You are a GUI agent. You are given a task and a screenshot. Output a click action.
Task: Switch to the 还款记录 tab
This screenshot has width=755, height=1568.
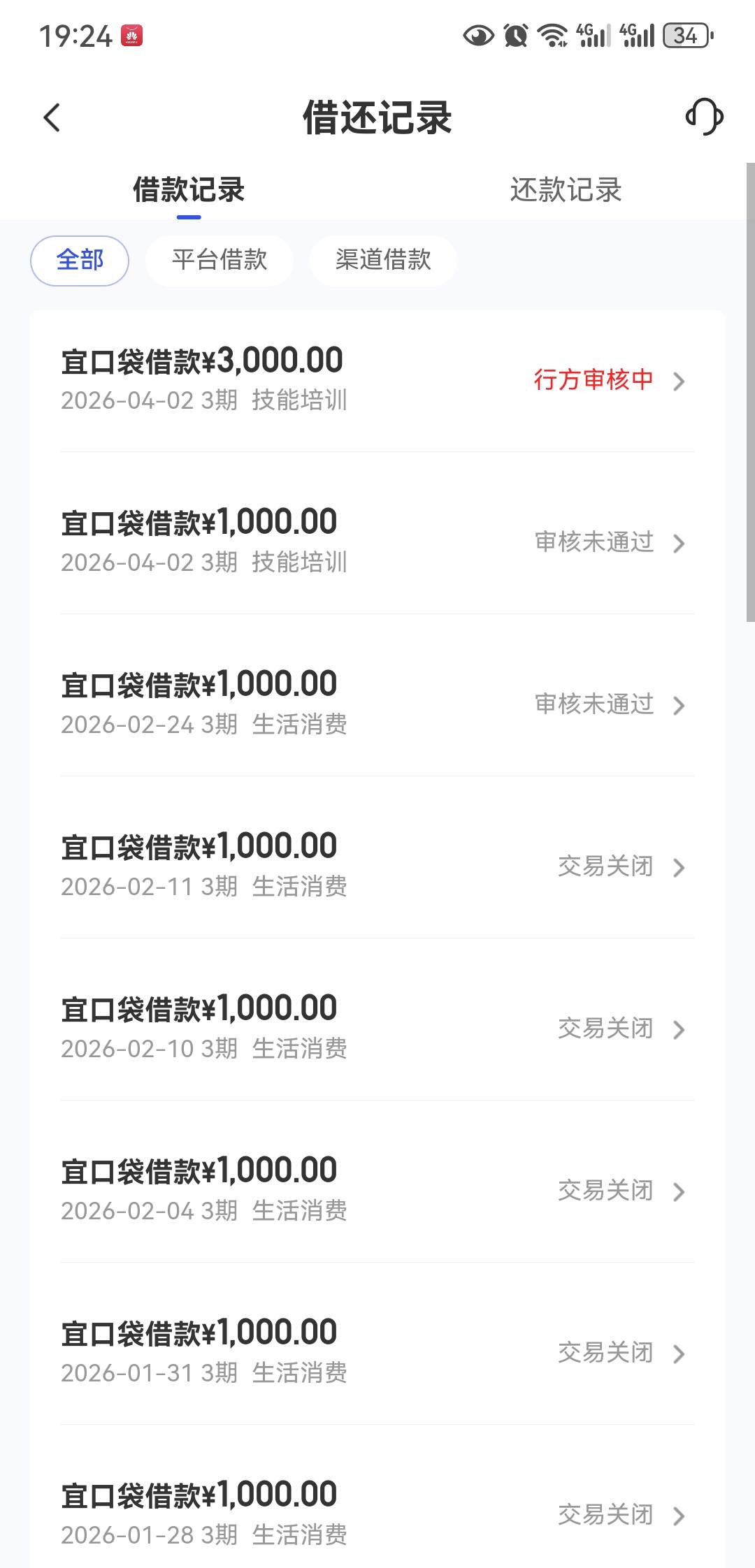(x=566, y=190)
